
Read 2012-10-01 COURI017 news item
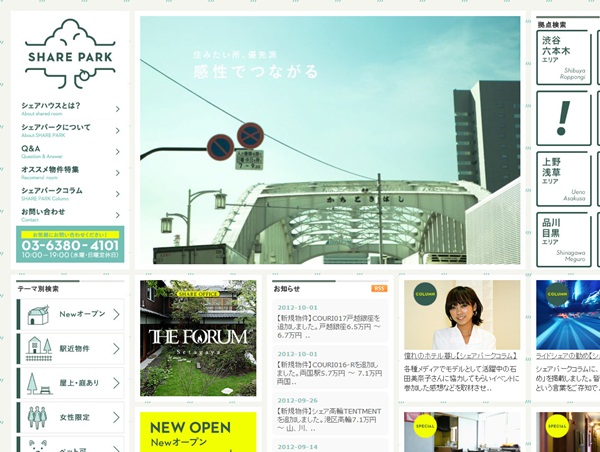coord(329,326)
